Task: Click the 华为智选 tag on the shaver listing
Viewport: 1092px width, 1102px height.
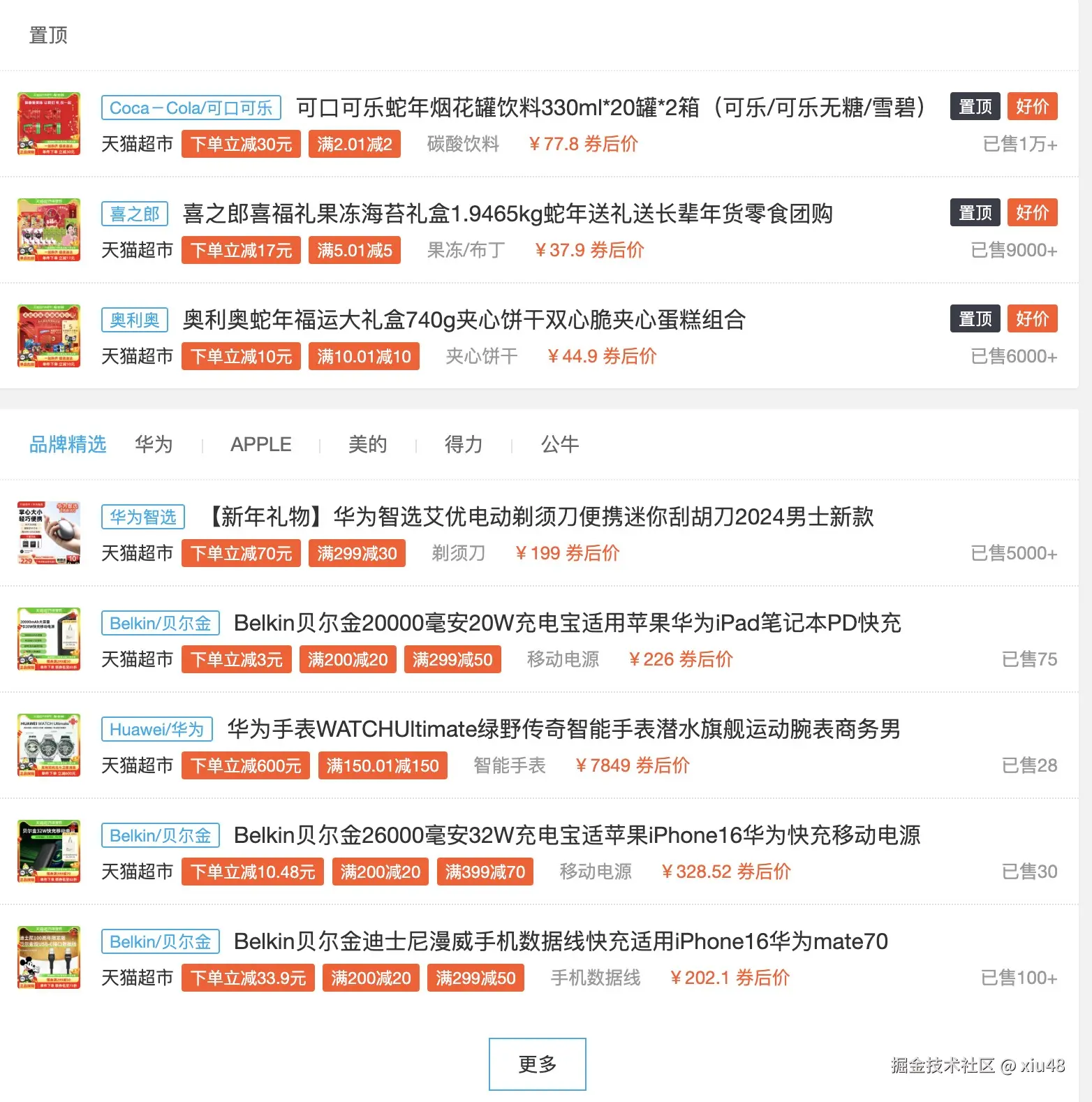Action: coord(142,517)
